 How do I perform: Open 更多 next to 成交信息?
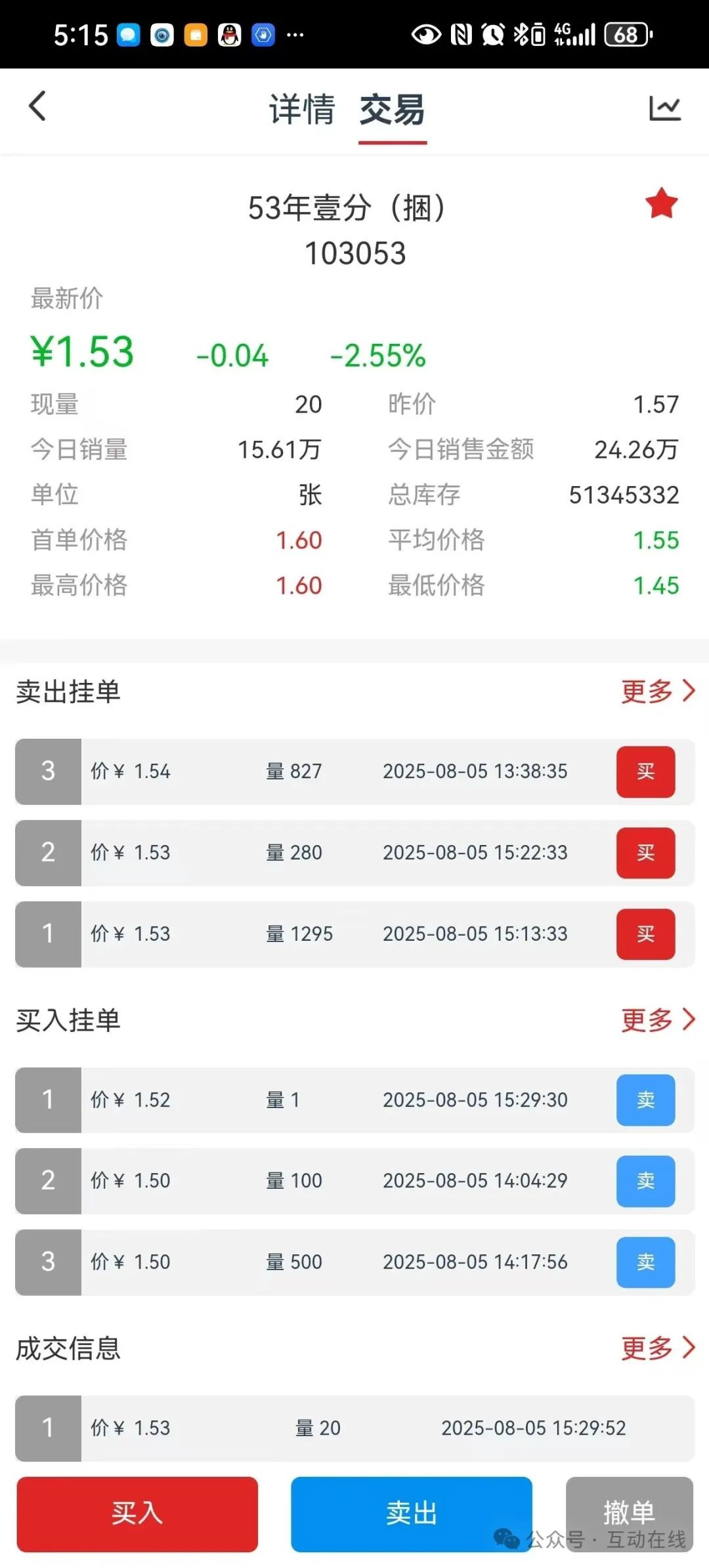658,1348
